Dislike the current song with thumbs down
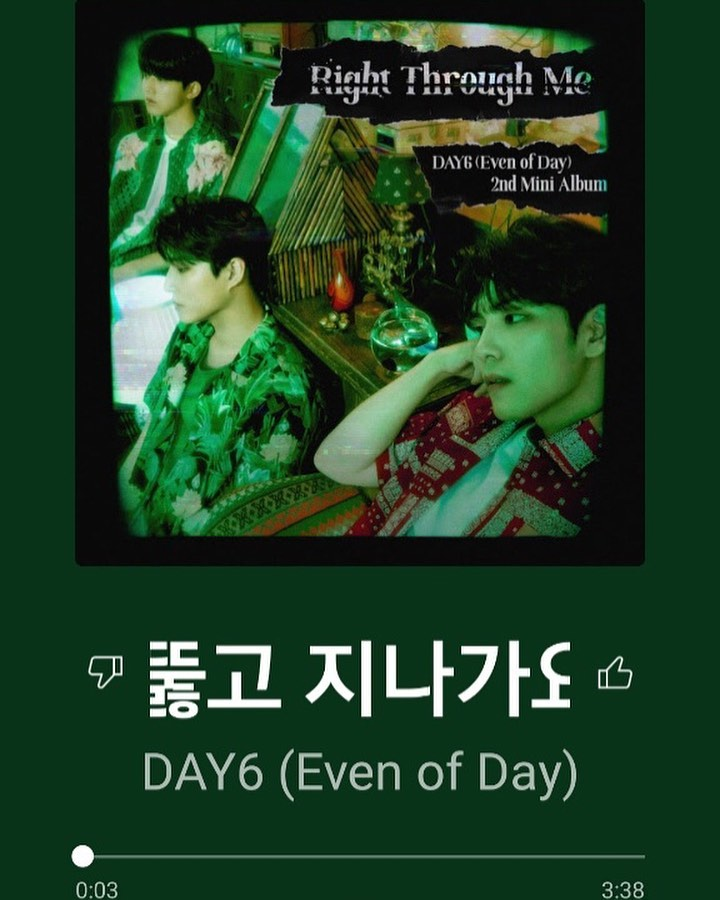720x900 pixels. tap(106, 672)
